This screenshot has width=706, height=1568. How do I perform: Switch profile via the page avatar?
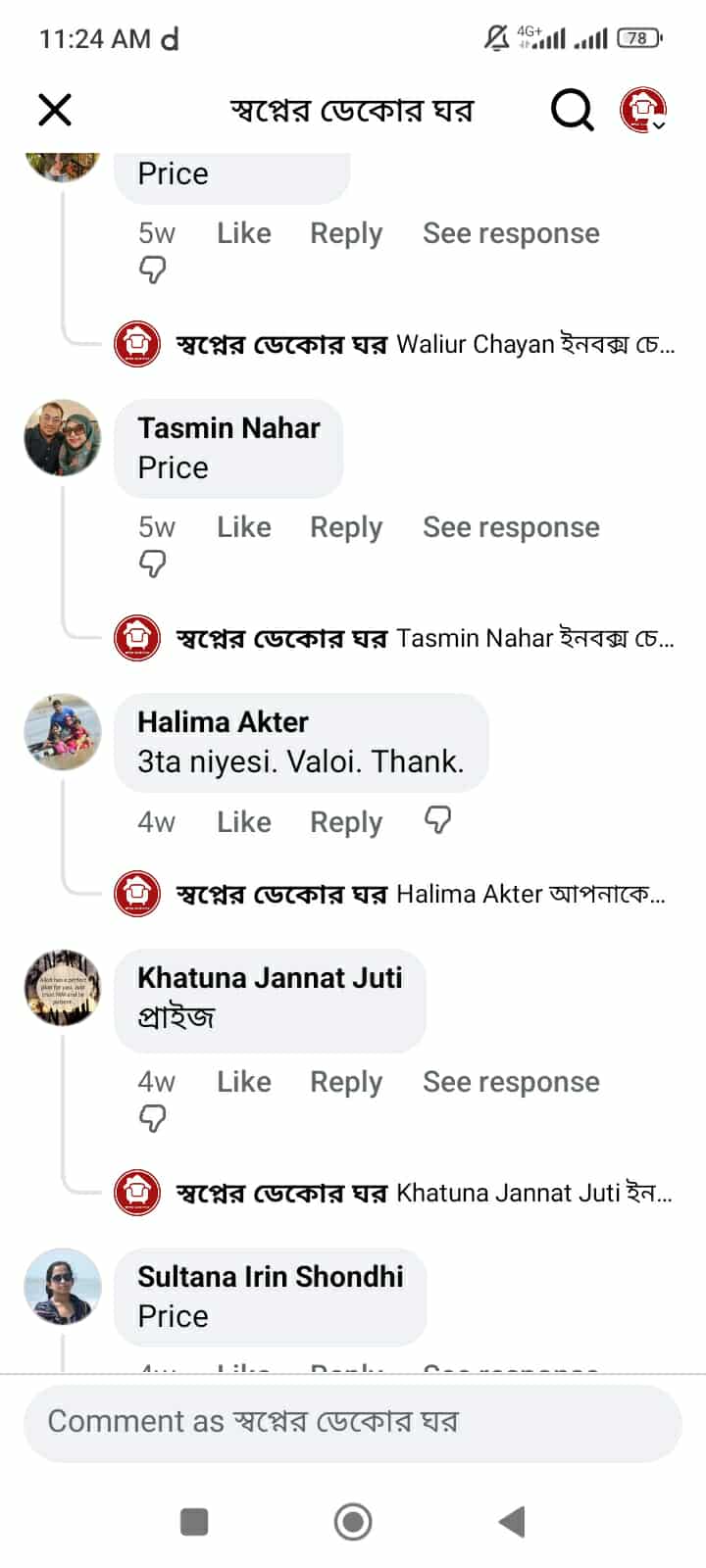tap(643, 110)
